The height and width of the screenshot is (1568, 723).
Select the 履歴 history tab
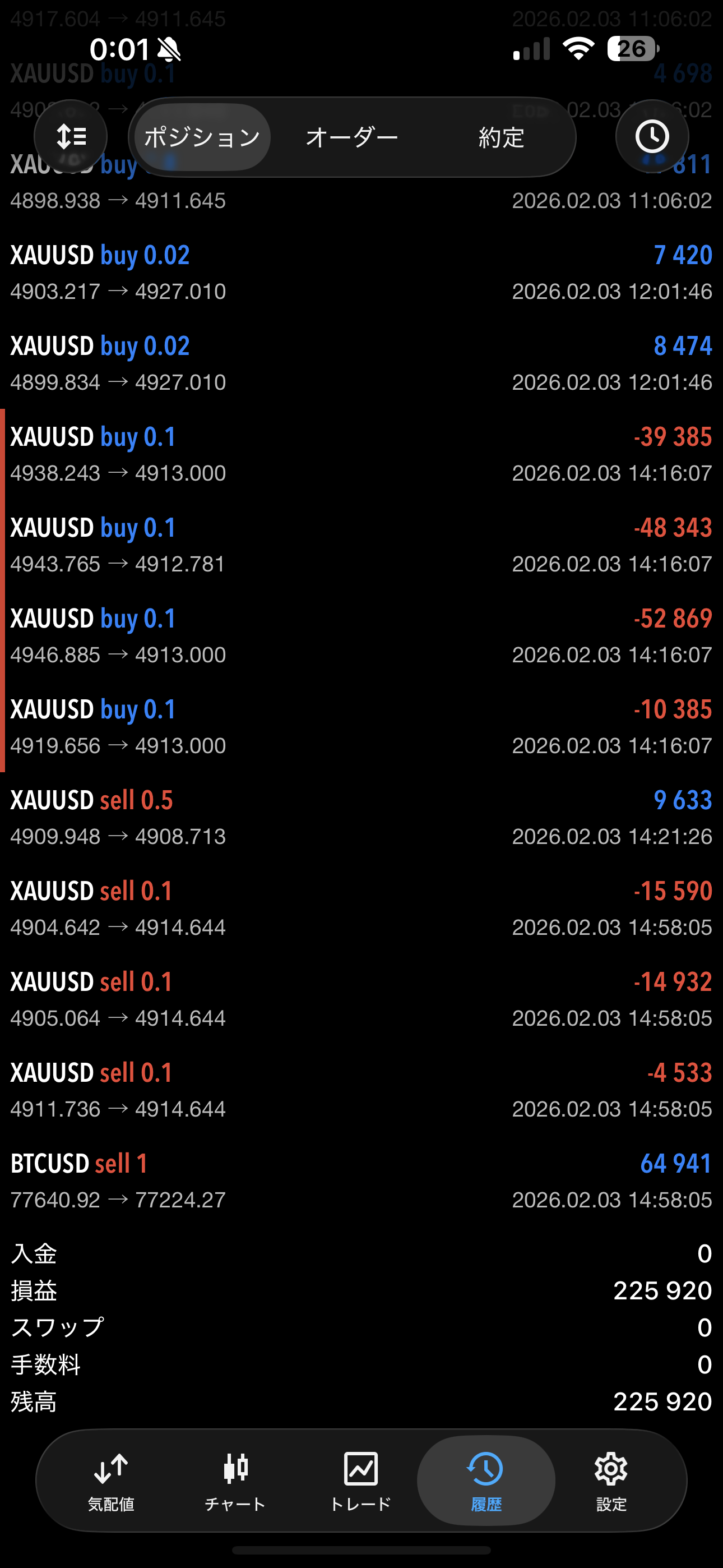click(x=486, y=1481)
